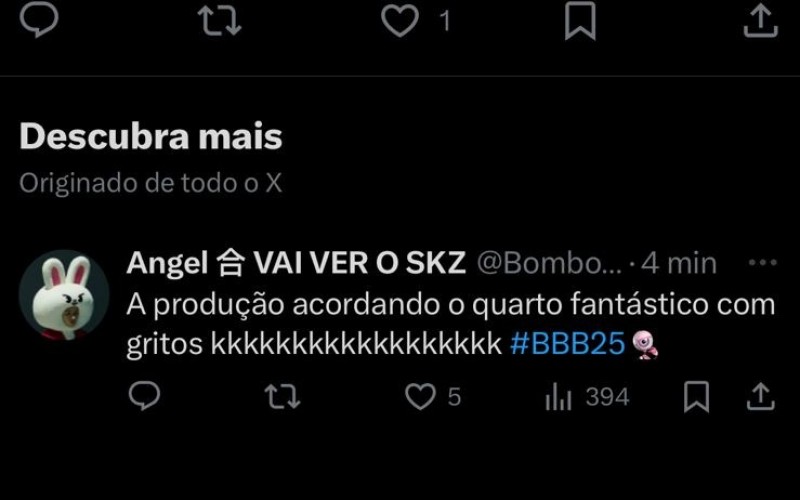Share Angel's tweet
Screen dimensions: 800x500
point(761,397)
